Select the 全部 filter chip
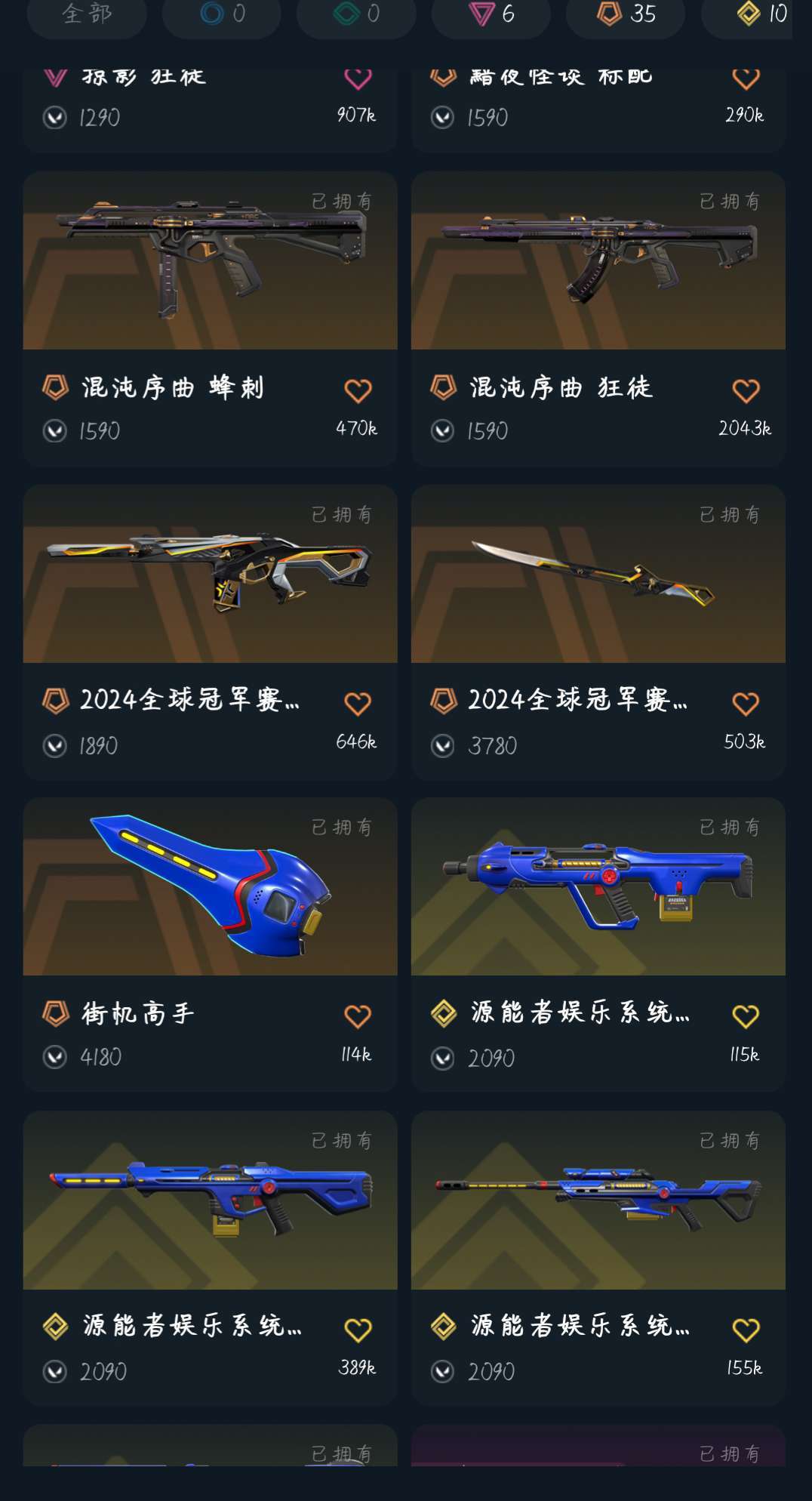This screenshot has width=812, height=1501. point(86,14)
